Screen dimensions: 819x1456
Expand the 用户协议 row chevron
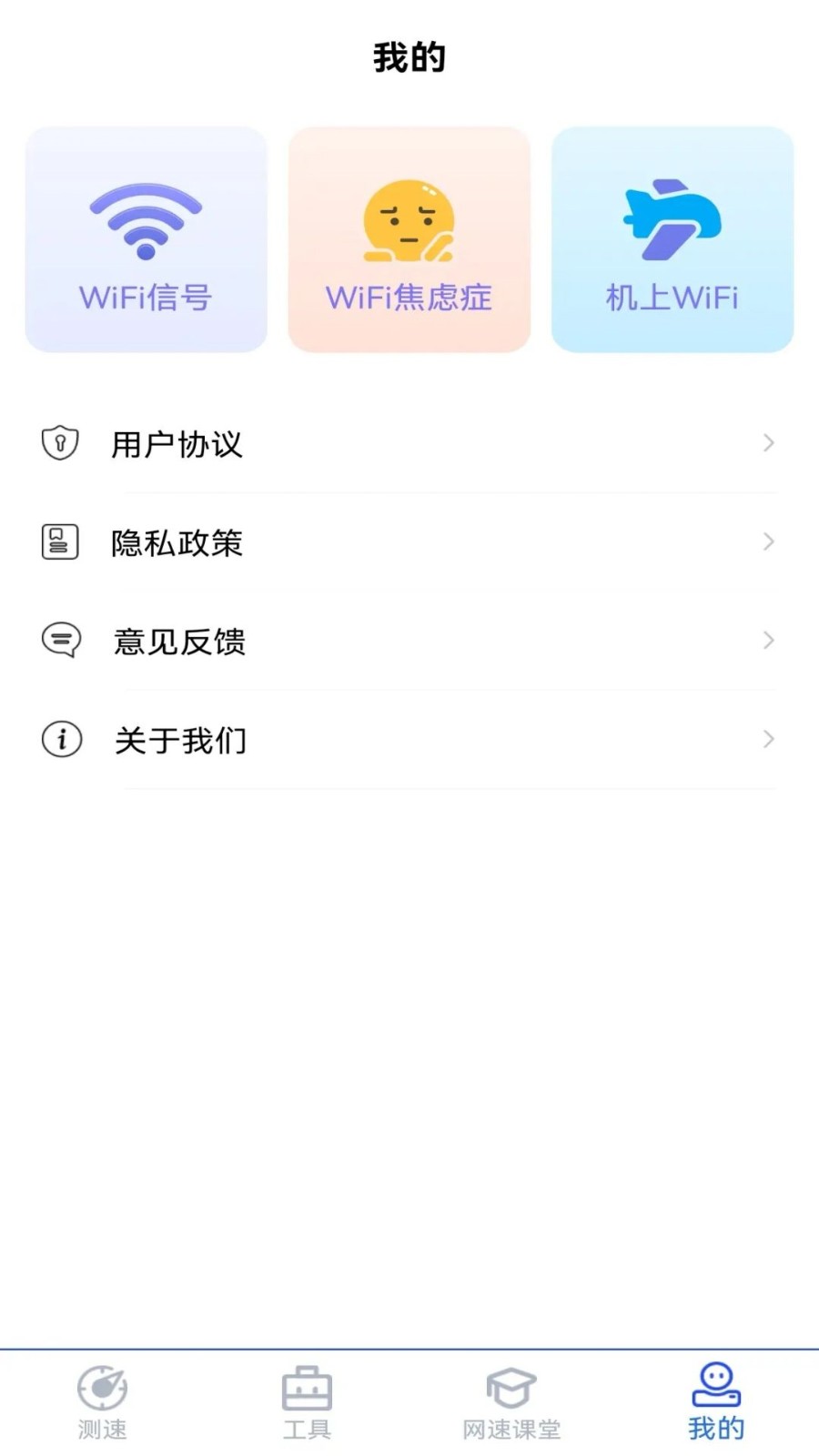click(x=767, y=444)
